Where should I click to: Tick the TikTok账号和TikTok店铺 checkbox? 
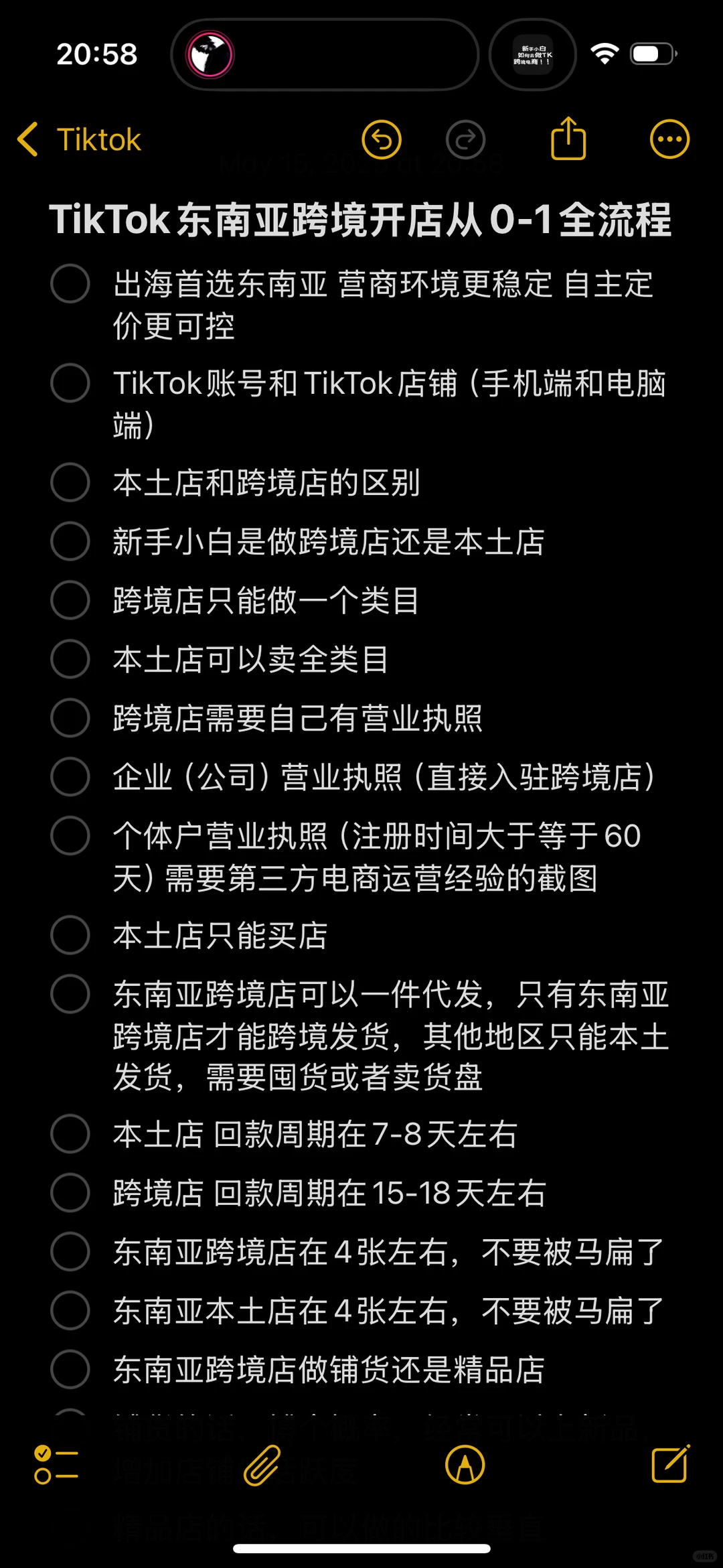pyautogui.click(x=70, y=383)
